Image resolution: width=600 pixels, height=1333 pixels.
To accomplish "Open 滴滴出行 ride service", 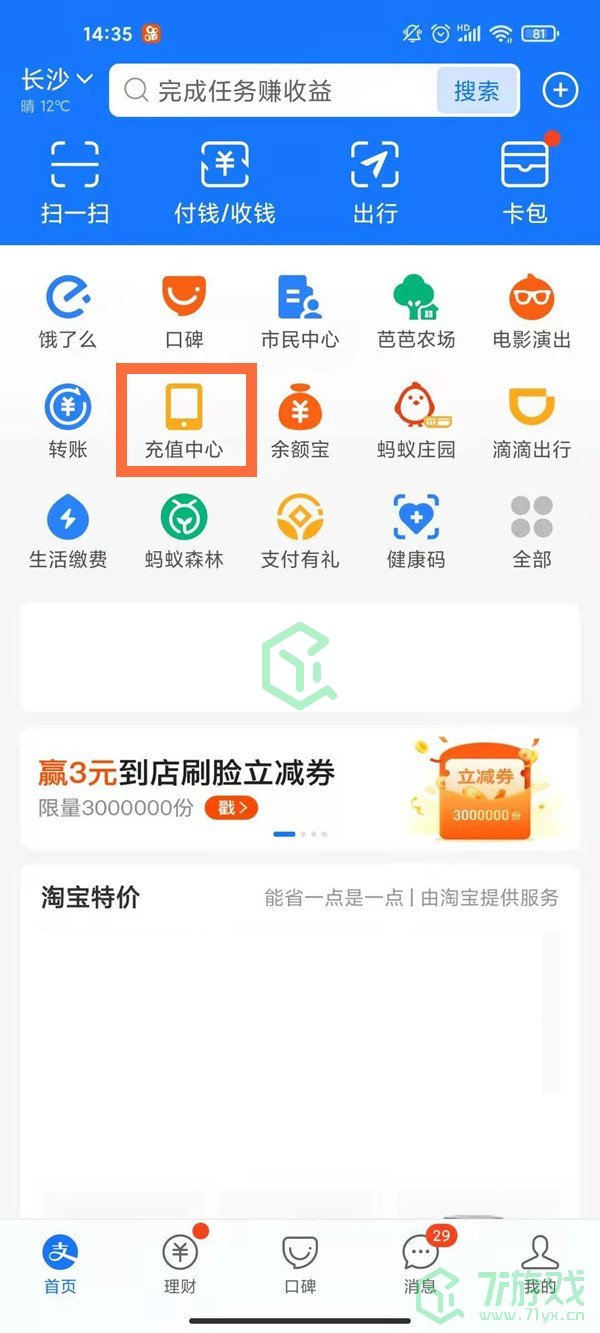I will (532, 421).
